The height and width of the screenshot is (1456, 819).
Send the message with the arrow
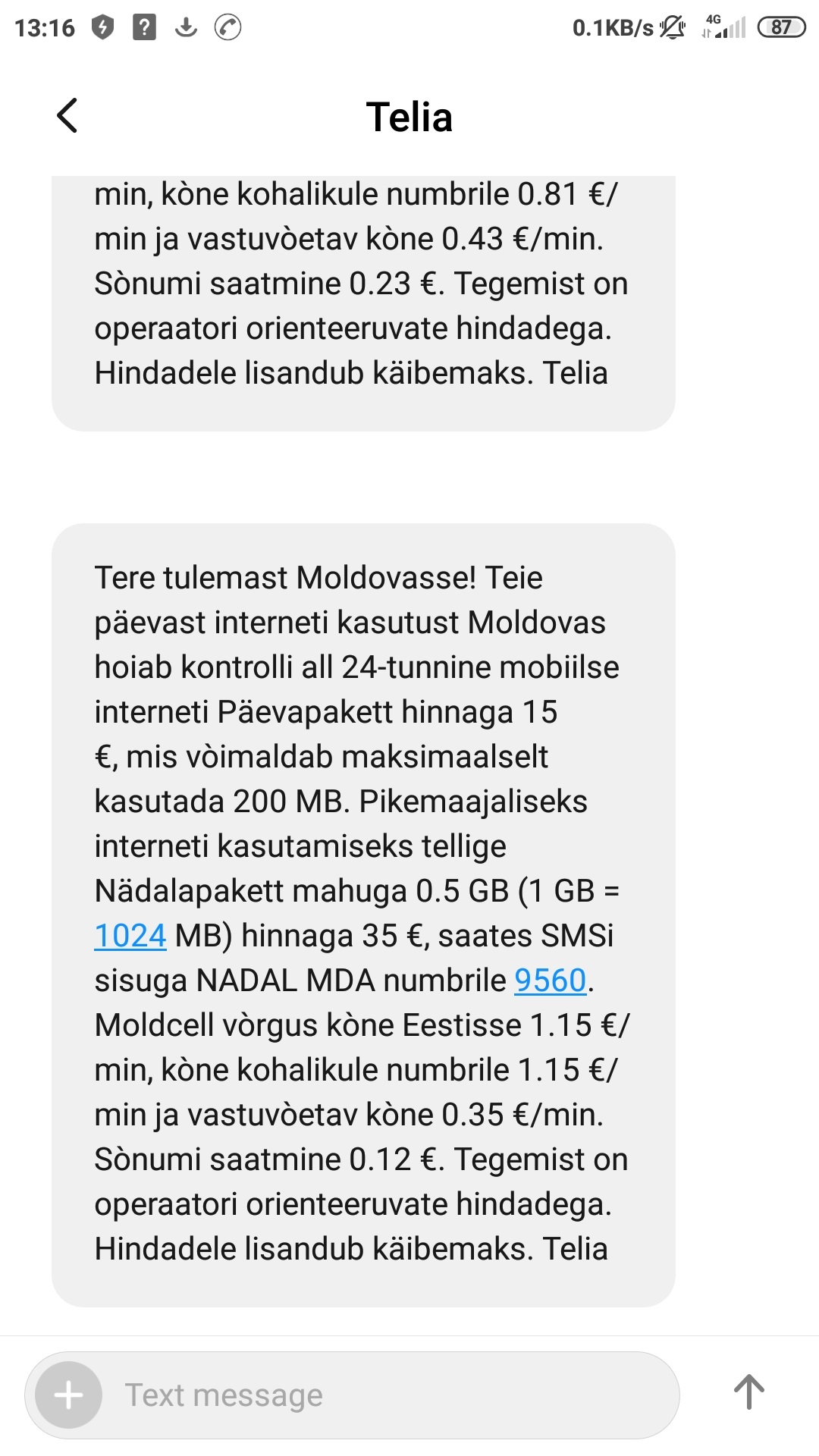[x=748, y=1392]
